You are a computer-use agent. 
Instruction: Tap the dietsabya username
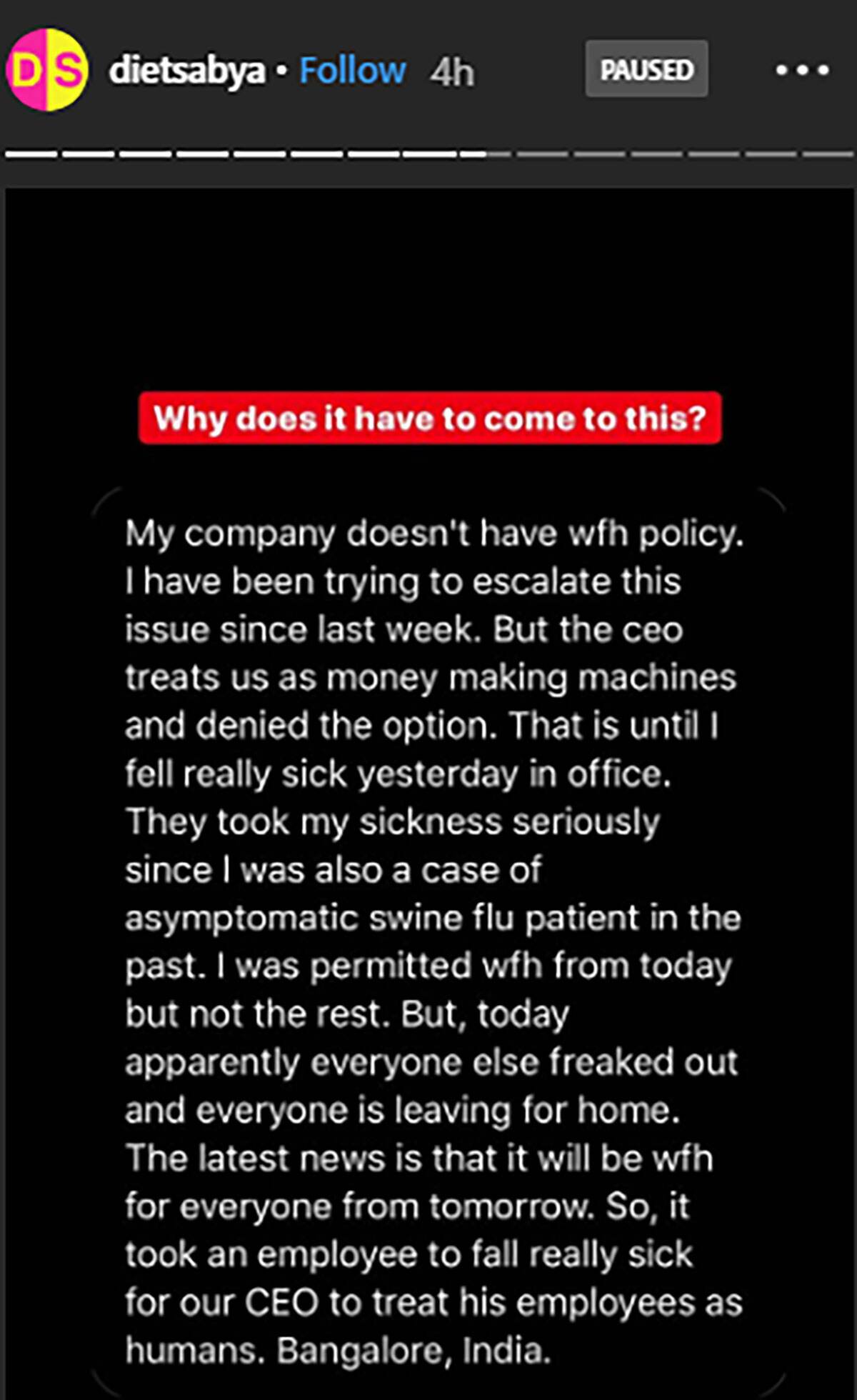(187, 71)
